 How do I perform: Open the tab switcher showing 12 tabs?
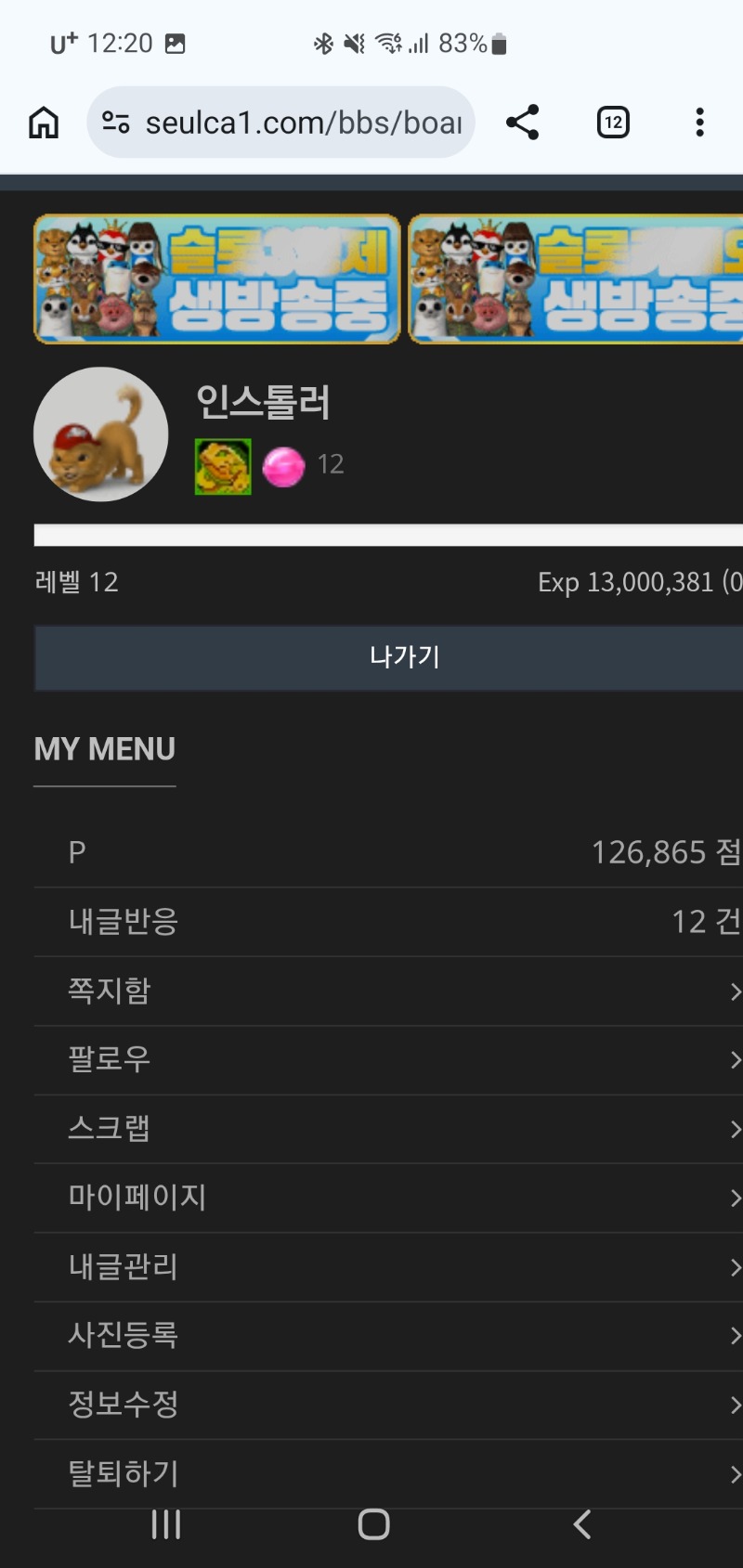click(x=613, y=123)
